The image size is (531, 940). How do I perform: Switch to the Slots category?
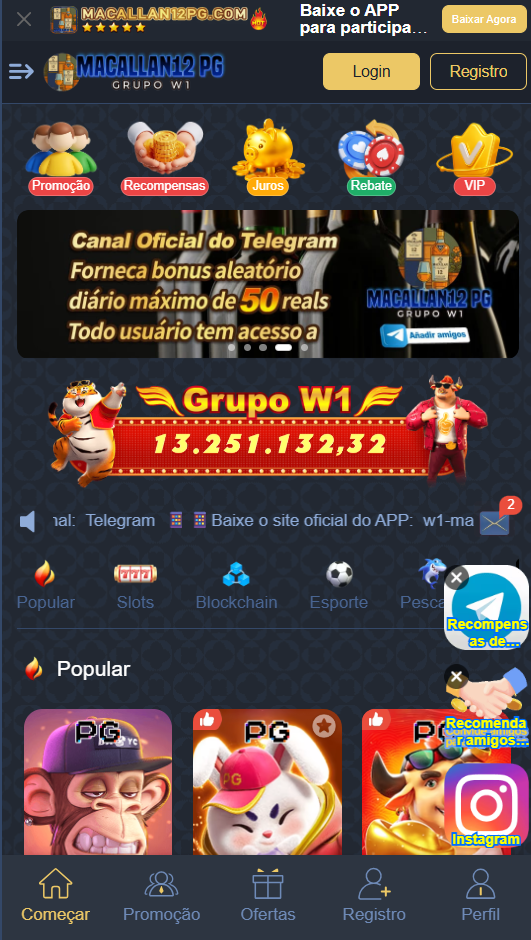click(x=135, y=586)
